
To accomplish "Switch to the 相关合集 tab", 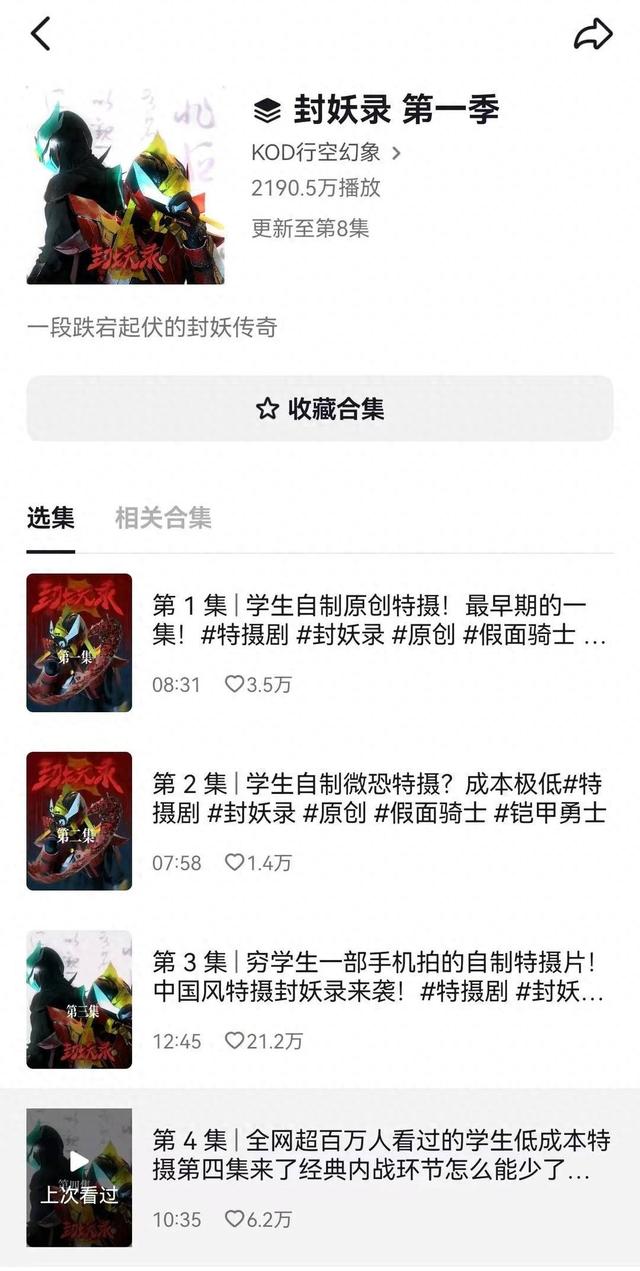I will click(x=163, y=518).
